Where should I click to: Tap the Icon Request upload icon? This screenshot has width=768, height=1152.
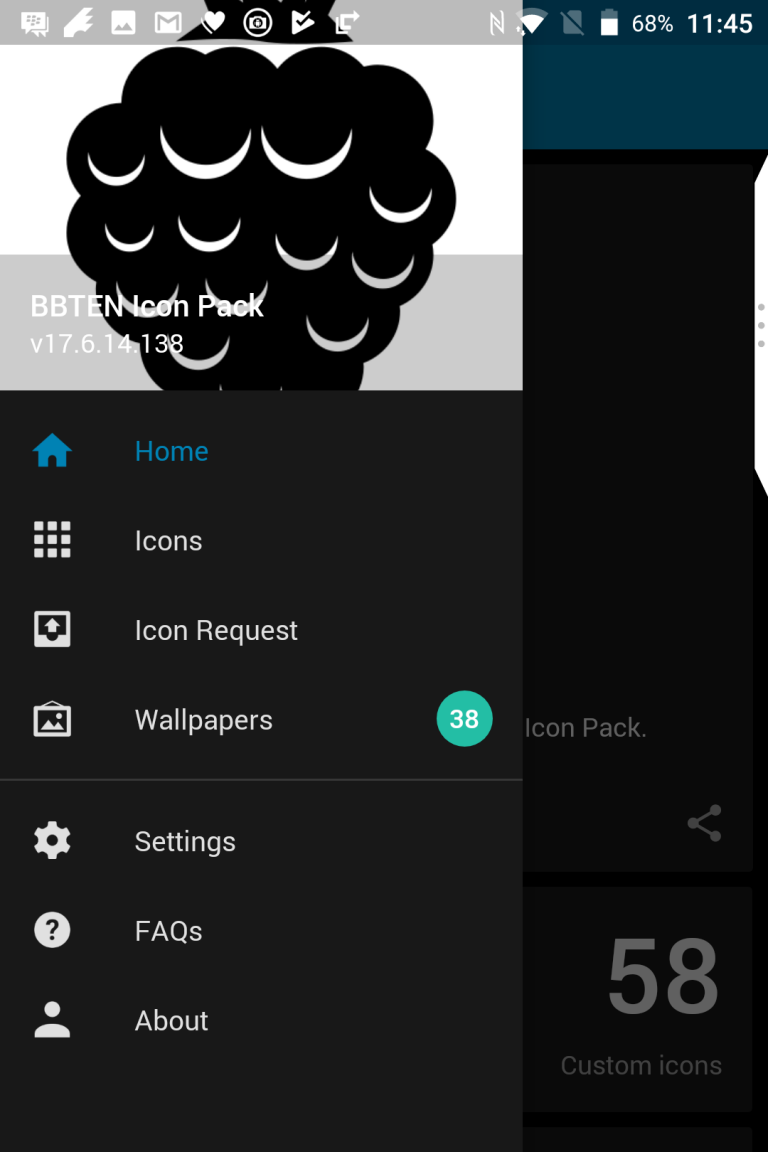pyautogui.click(x=51, y=629)
